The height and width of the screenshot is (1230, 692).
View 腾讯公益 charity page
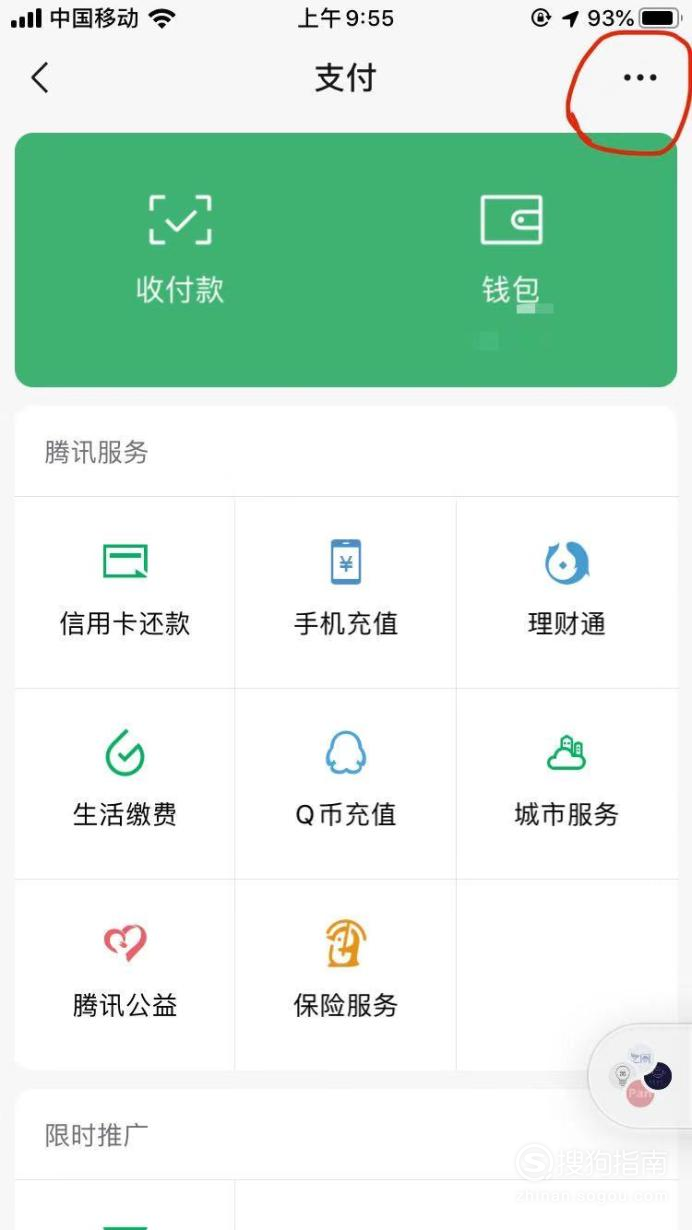coord(125,974)
